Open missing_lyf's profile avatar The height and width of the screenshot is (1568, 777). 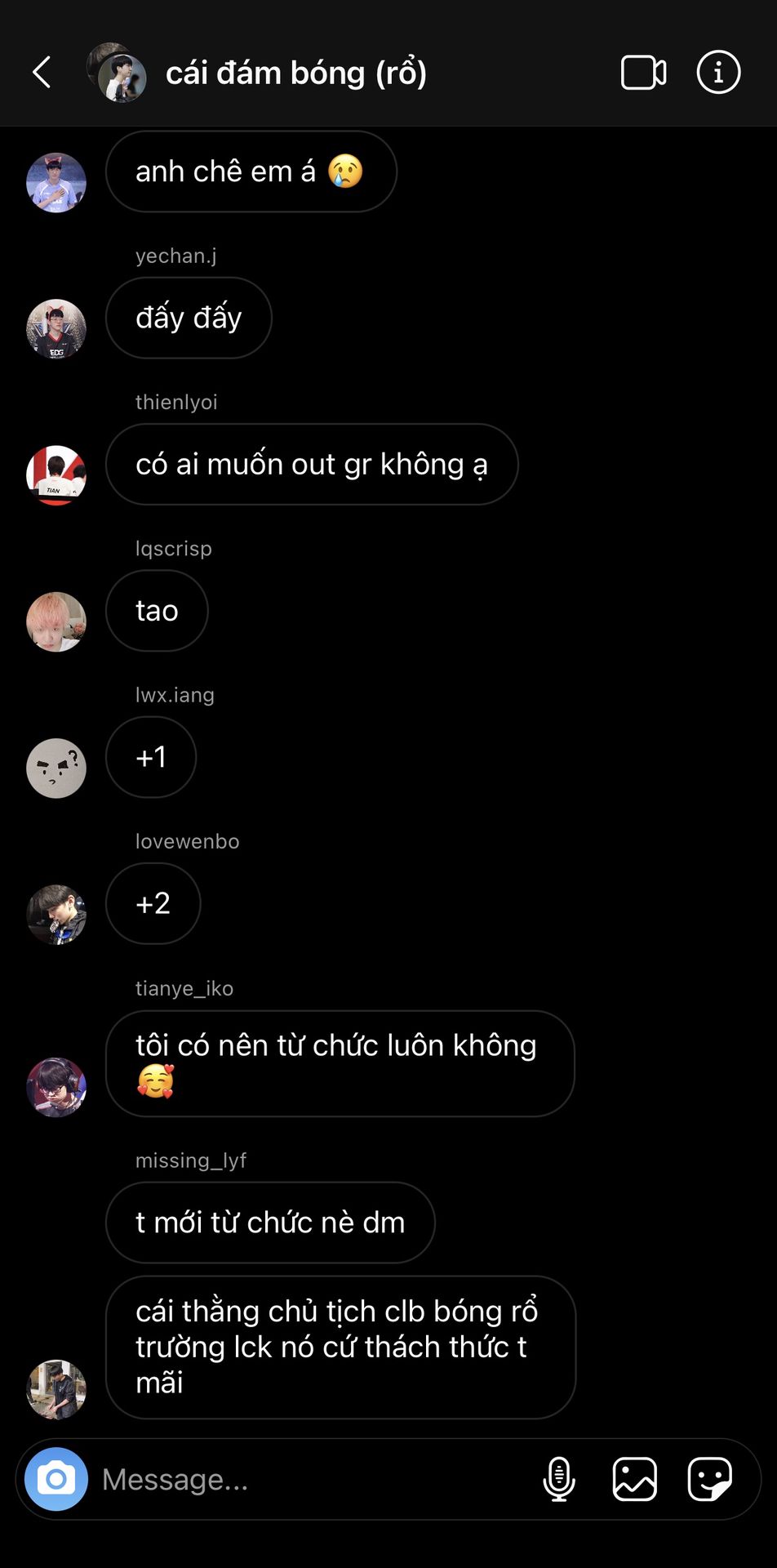point(56,1388)
